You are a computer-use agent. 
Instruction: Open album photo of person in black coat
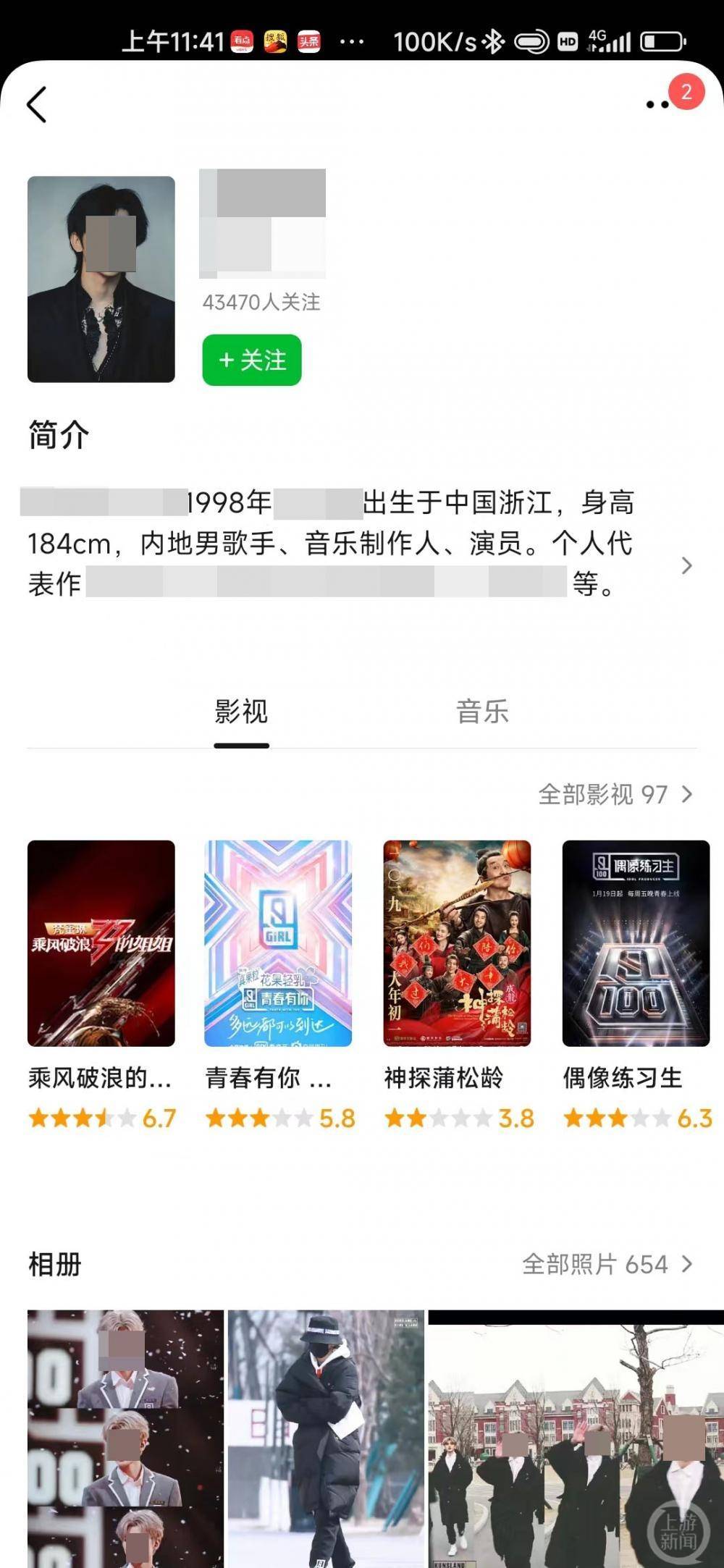click(326, 1437)
